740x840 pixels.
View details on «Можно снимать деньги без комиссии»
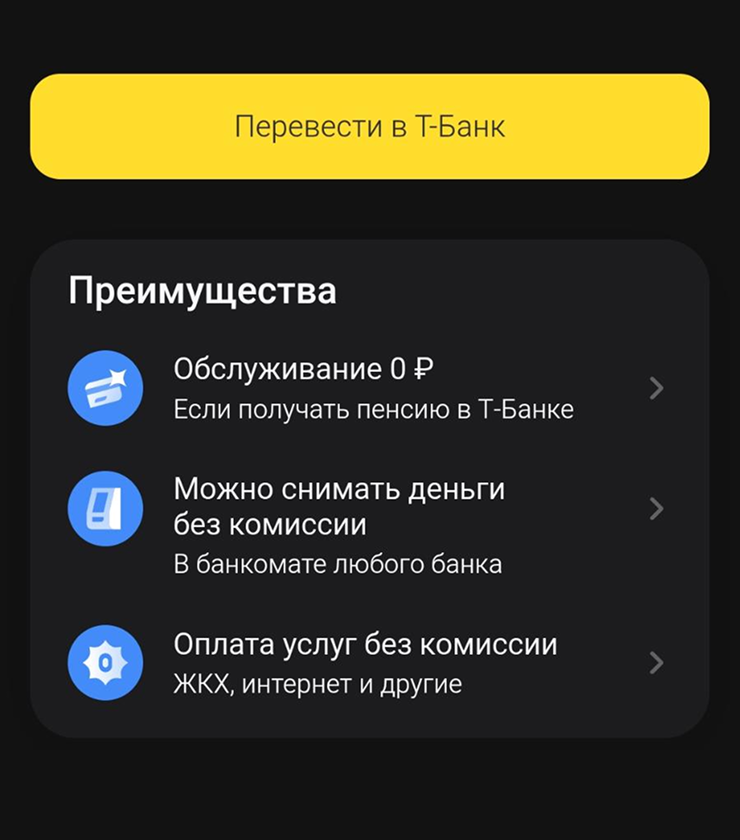(x=369, y=509)
